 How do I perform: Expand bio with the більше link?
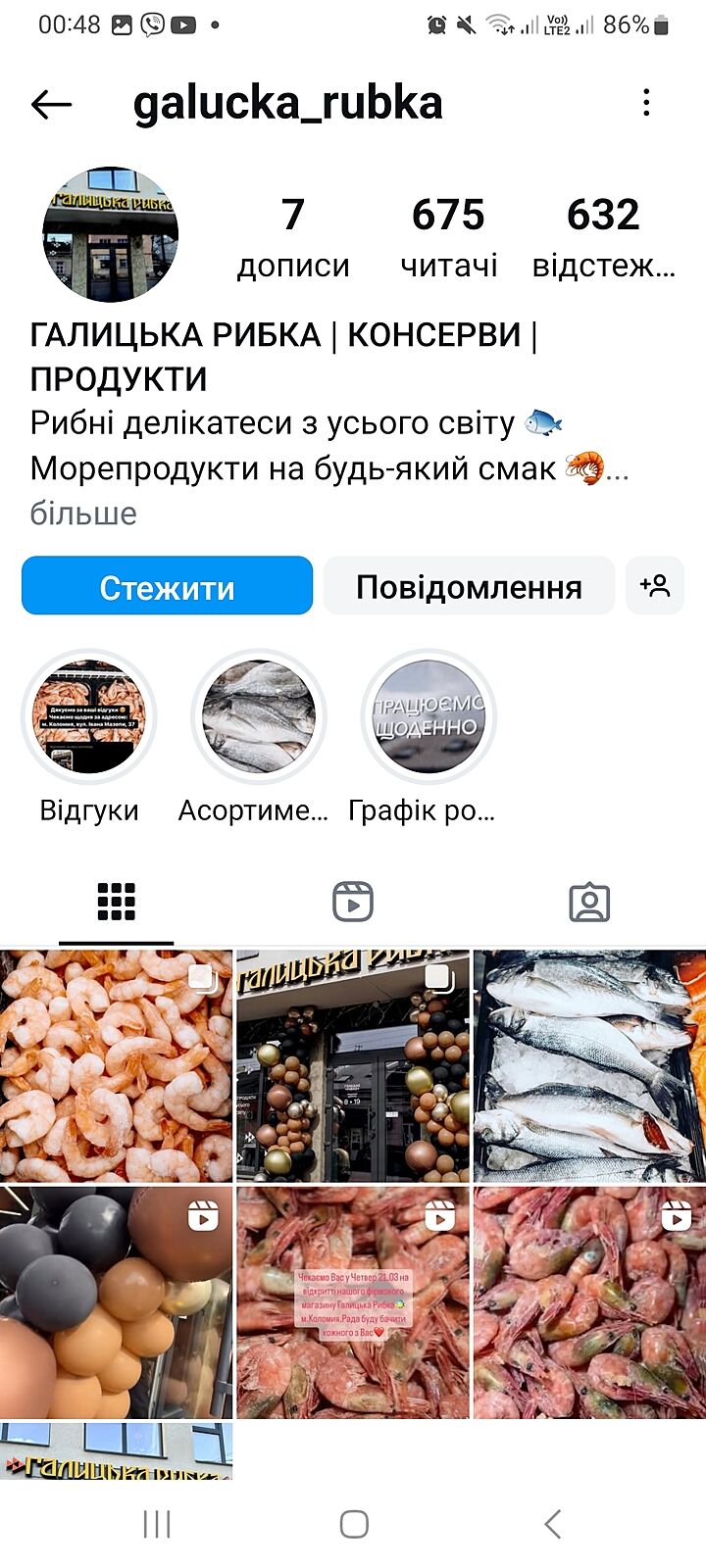[x=83, y=514]
